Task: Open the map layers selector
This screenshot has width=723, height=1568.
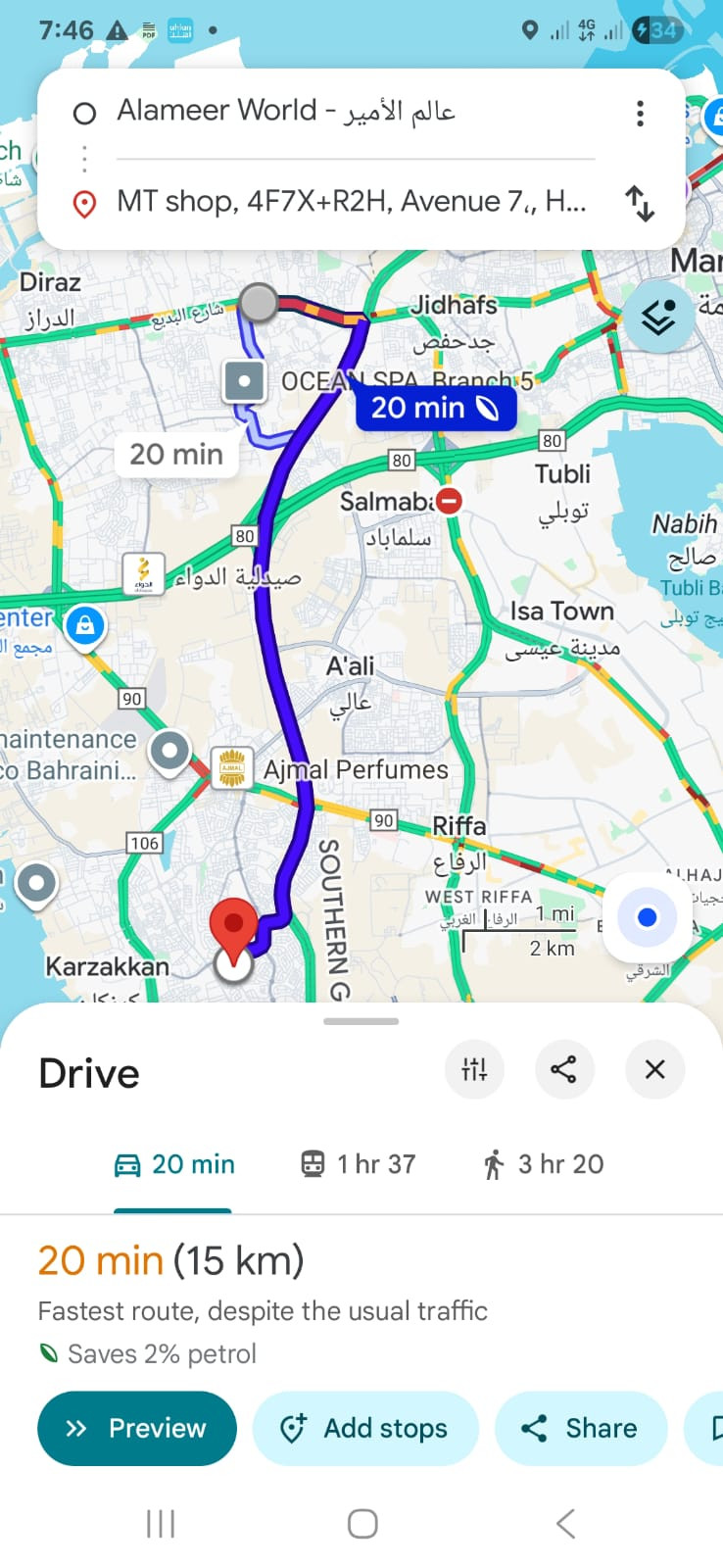Action: (x=658, y=317)
